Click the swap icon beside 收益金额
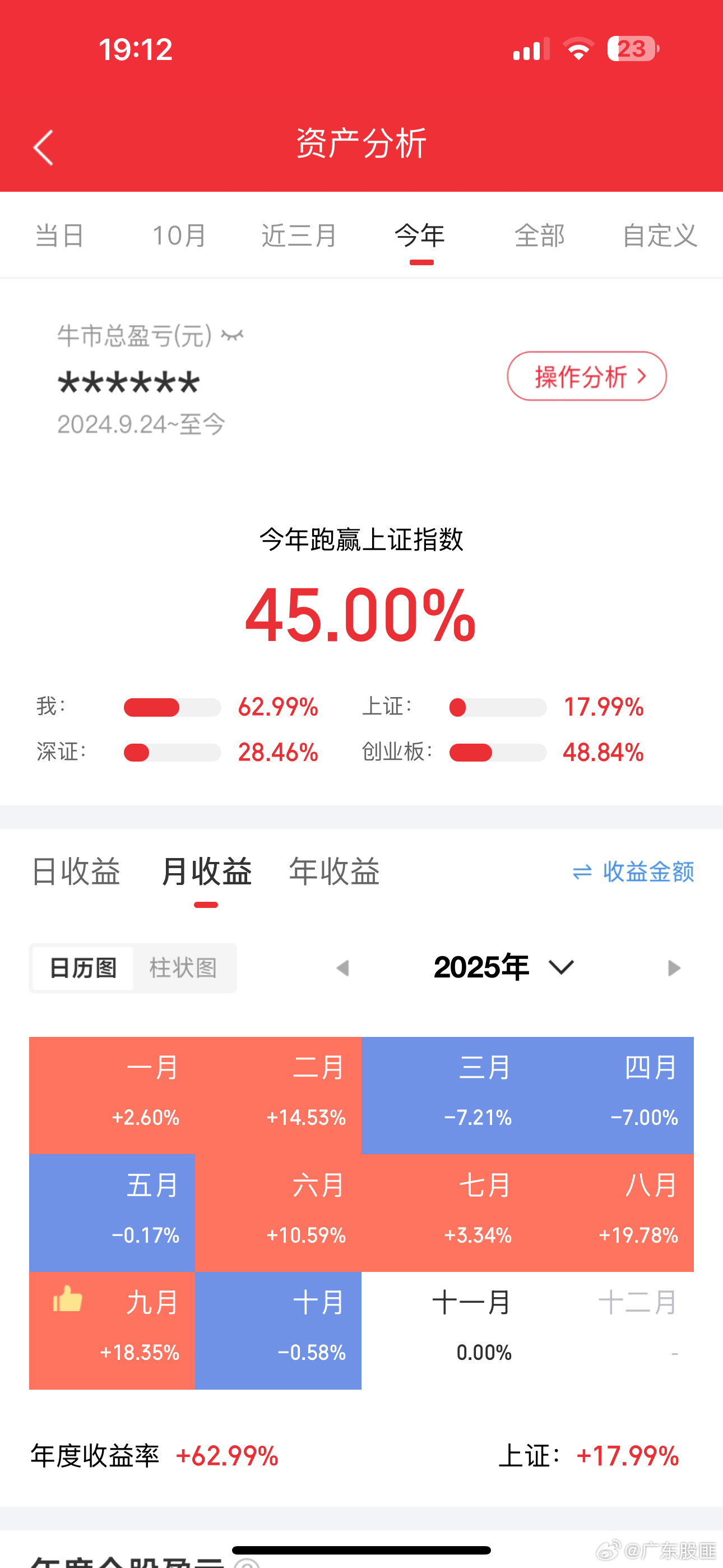 (x=582, y=871)
